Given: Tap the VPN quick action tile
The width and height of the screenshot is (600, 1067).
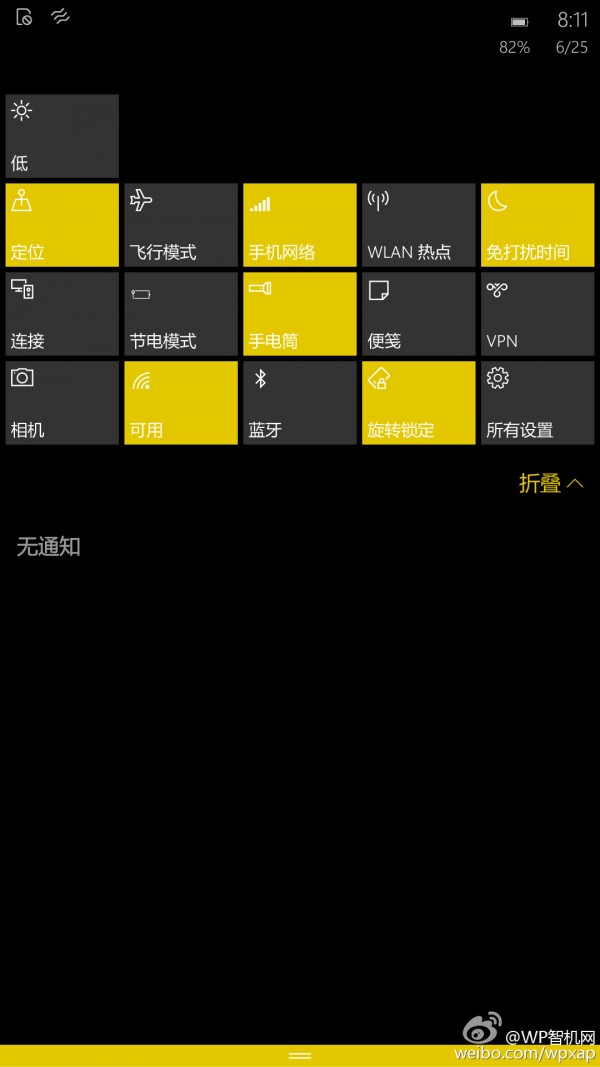Looking at the screenshot, I should [537, 314].
